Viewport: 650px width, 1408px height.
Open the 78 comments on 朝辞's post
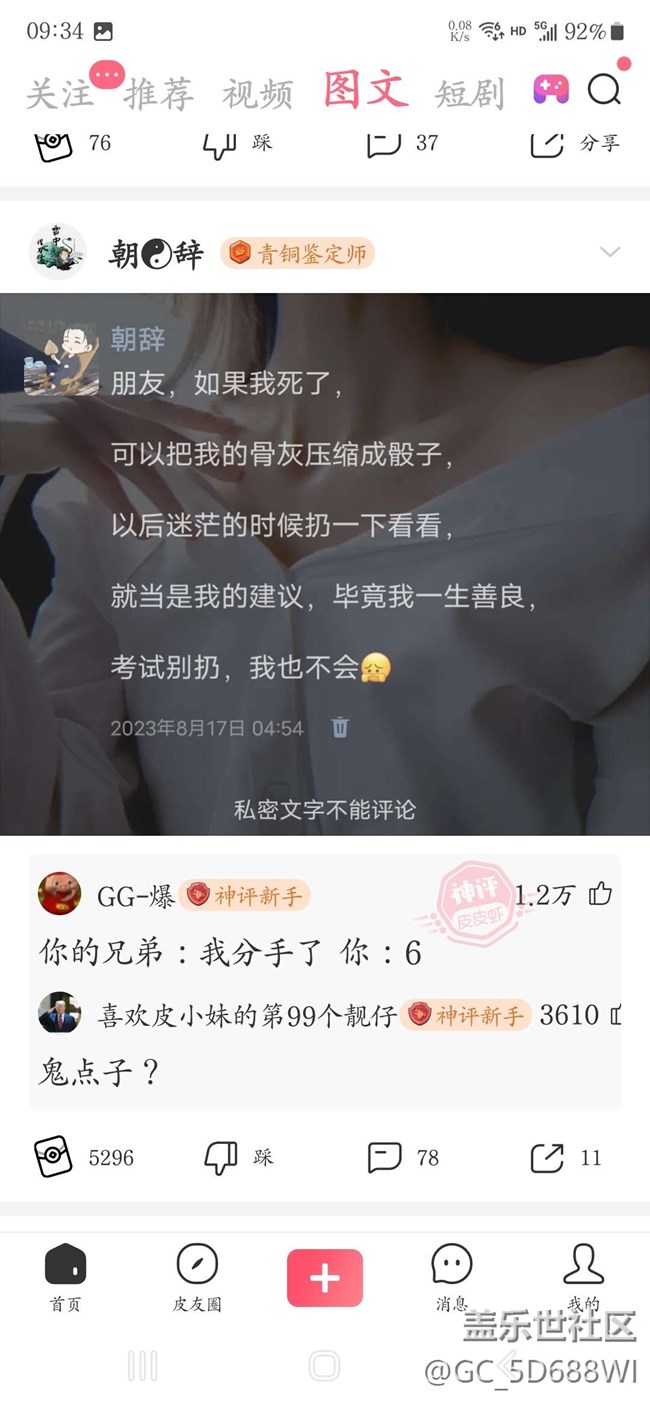point(385,1157)
